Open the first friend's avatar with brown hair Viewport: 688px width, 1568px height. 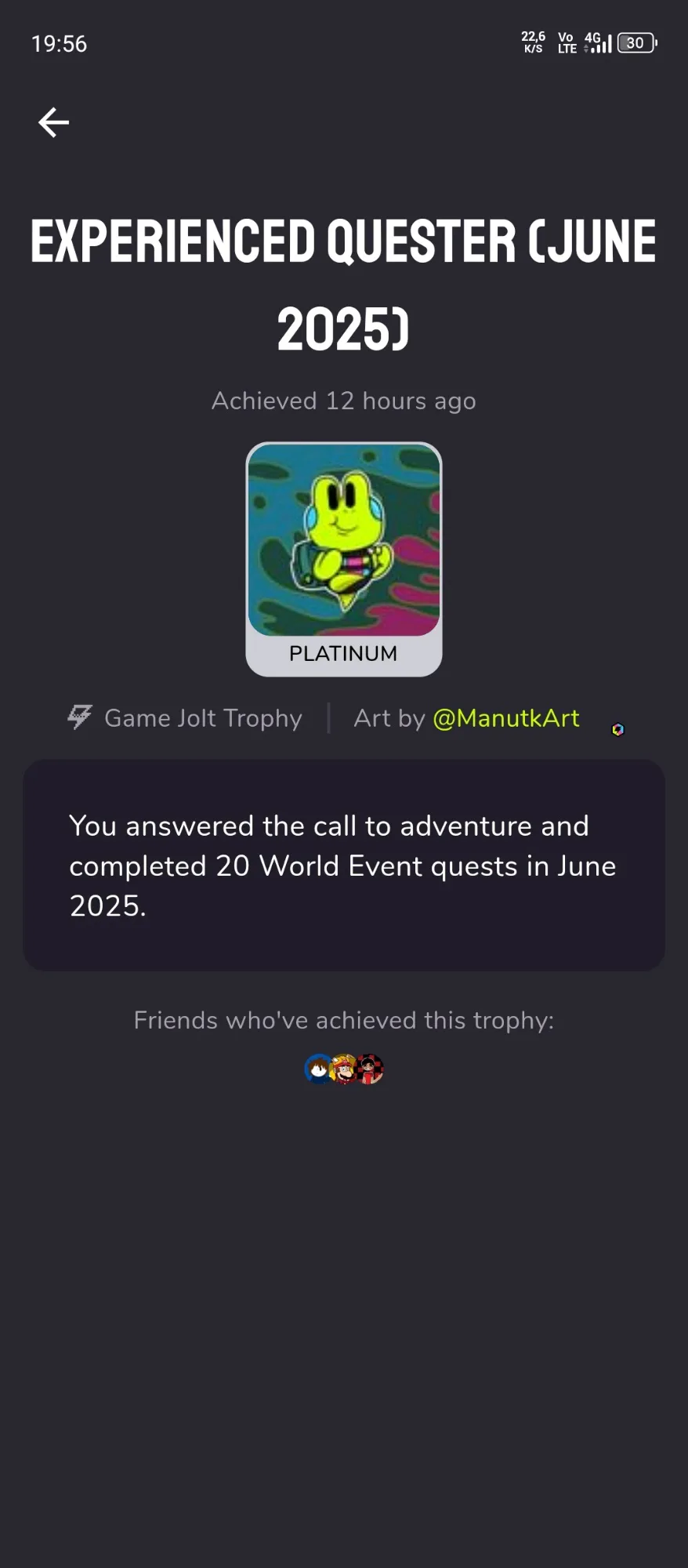318,1069
